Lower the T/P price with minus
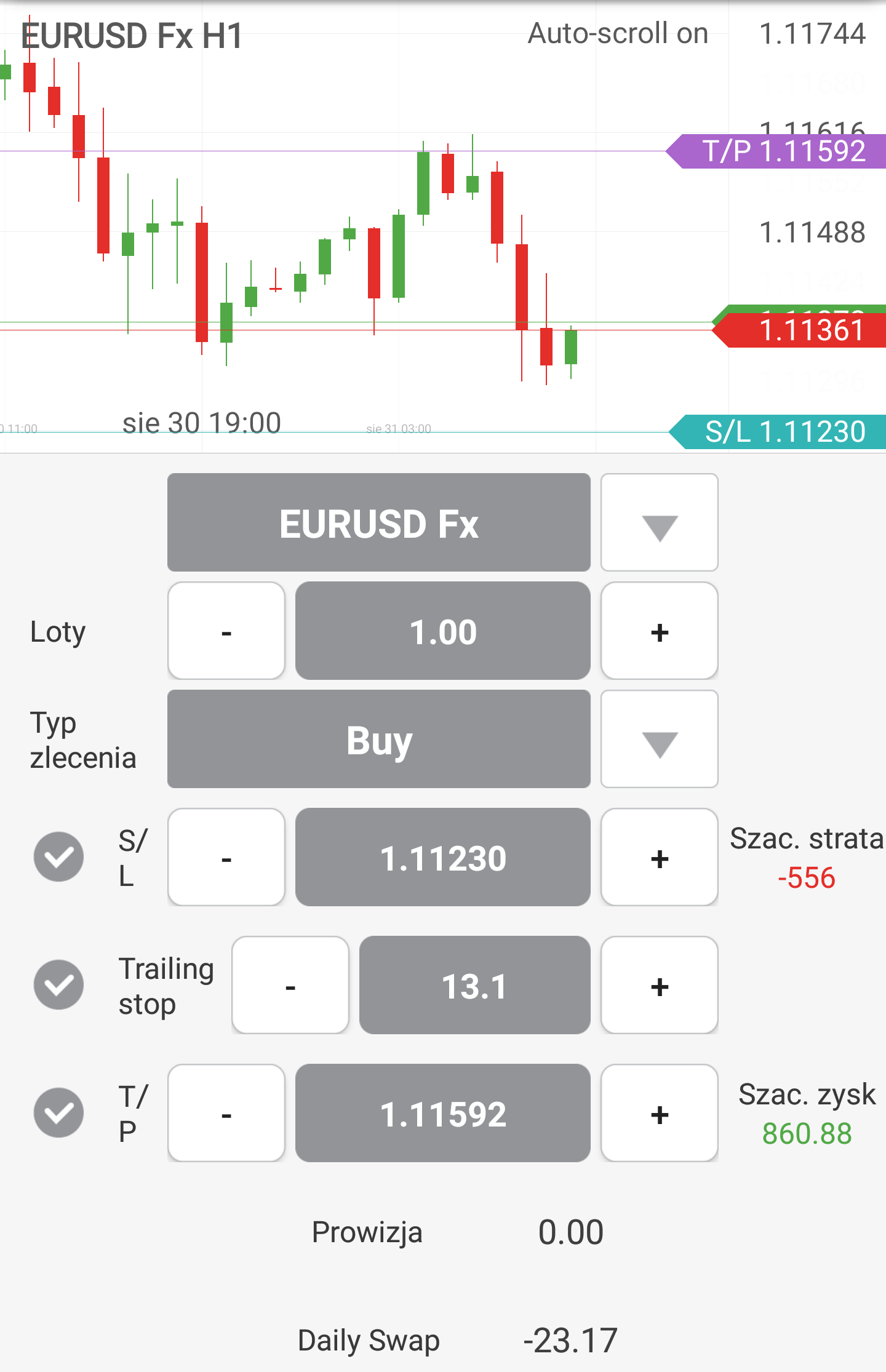 [x=226, y=1114]
